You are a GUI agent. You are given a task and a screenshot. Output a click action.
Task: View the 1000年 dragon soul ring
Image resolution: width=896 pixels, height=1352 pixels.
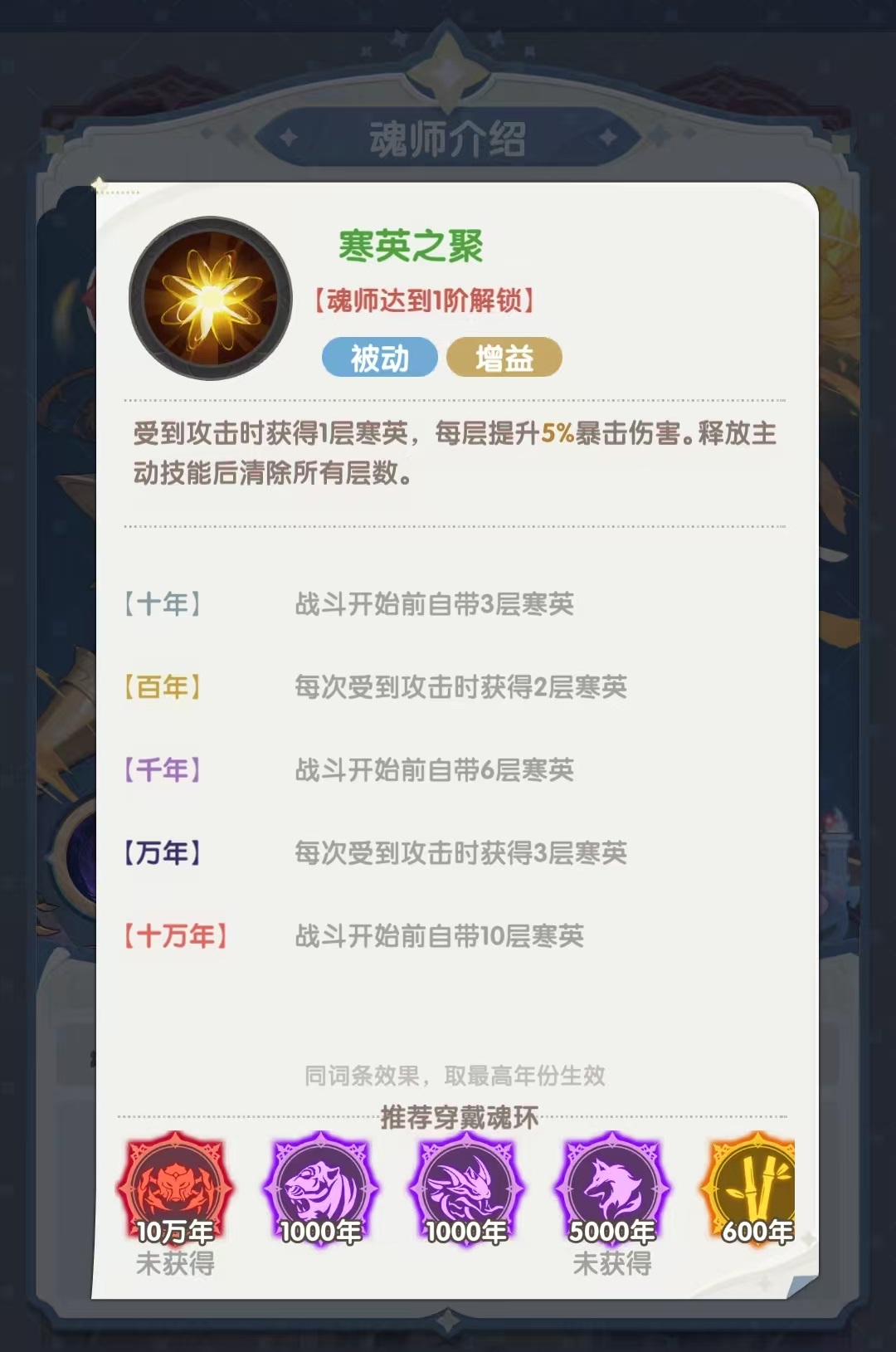click(x=466, y=1188)
